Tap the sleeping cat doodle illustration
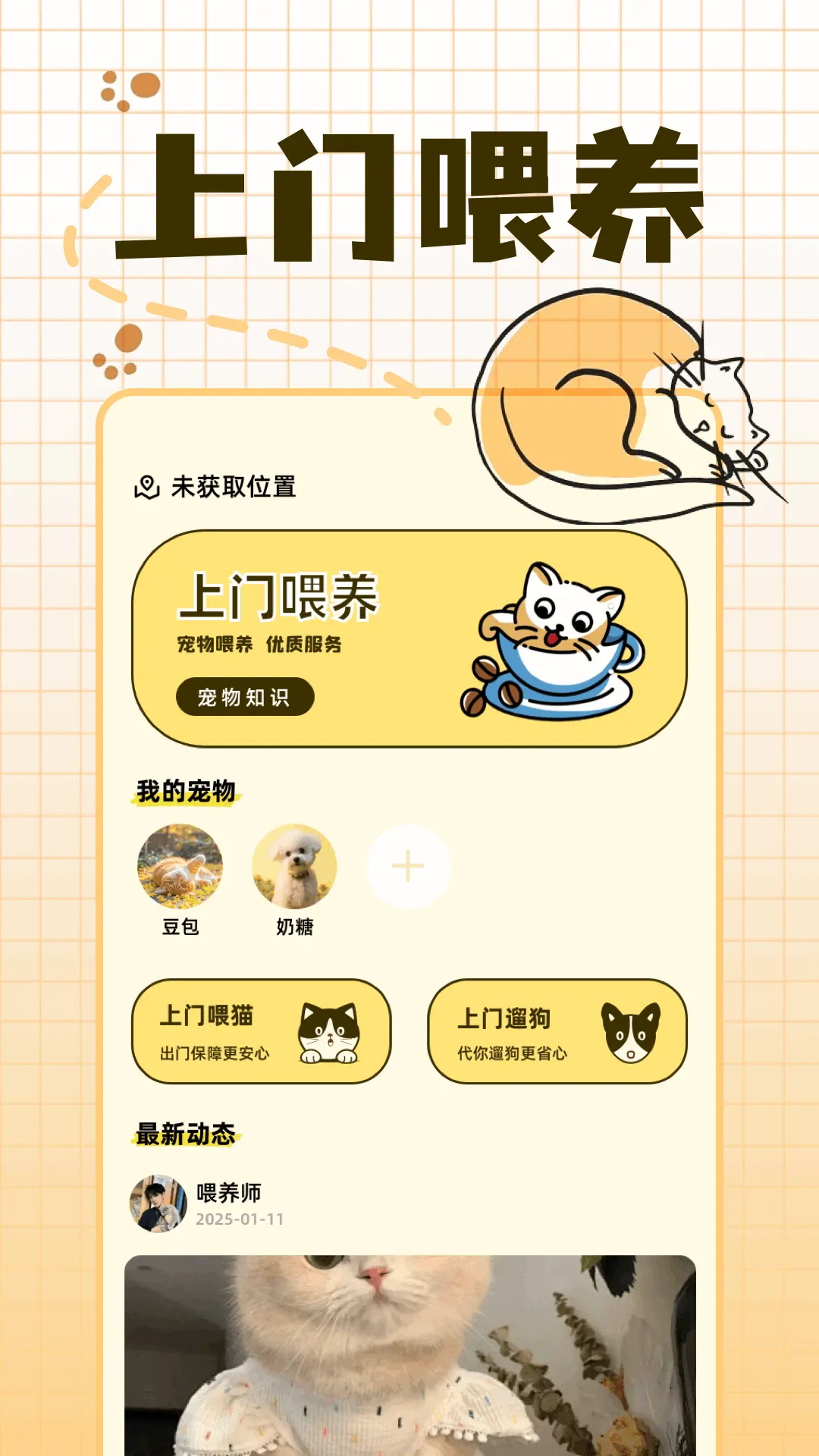The image size is (819, 1456). point(629,402)
